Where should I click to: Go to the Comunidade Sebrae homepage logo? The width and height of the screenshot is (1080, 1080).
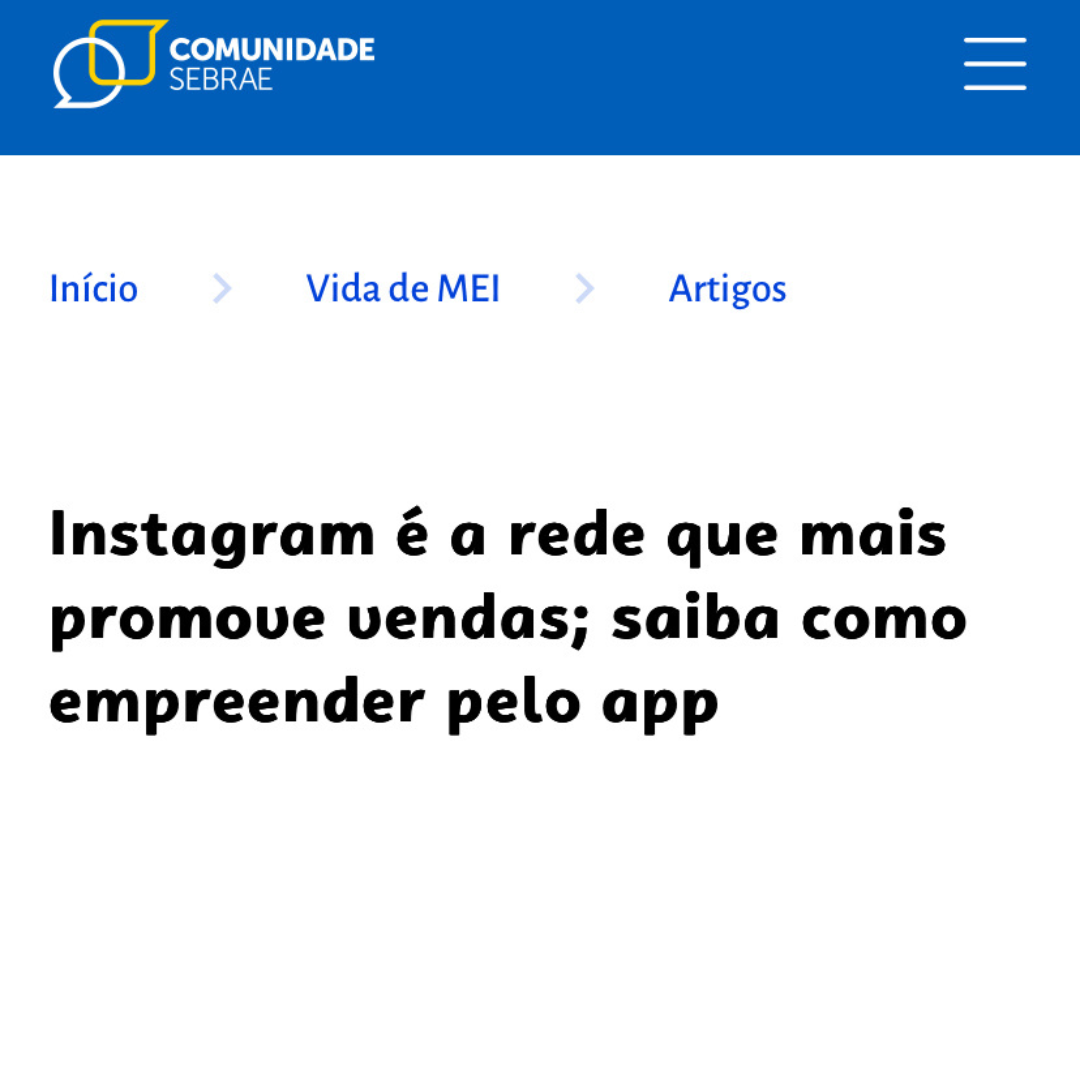click(x=214, y=64)
